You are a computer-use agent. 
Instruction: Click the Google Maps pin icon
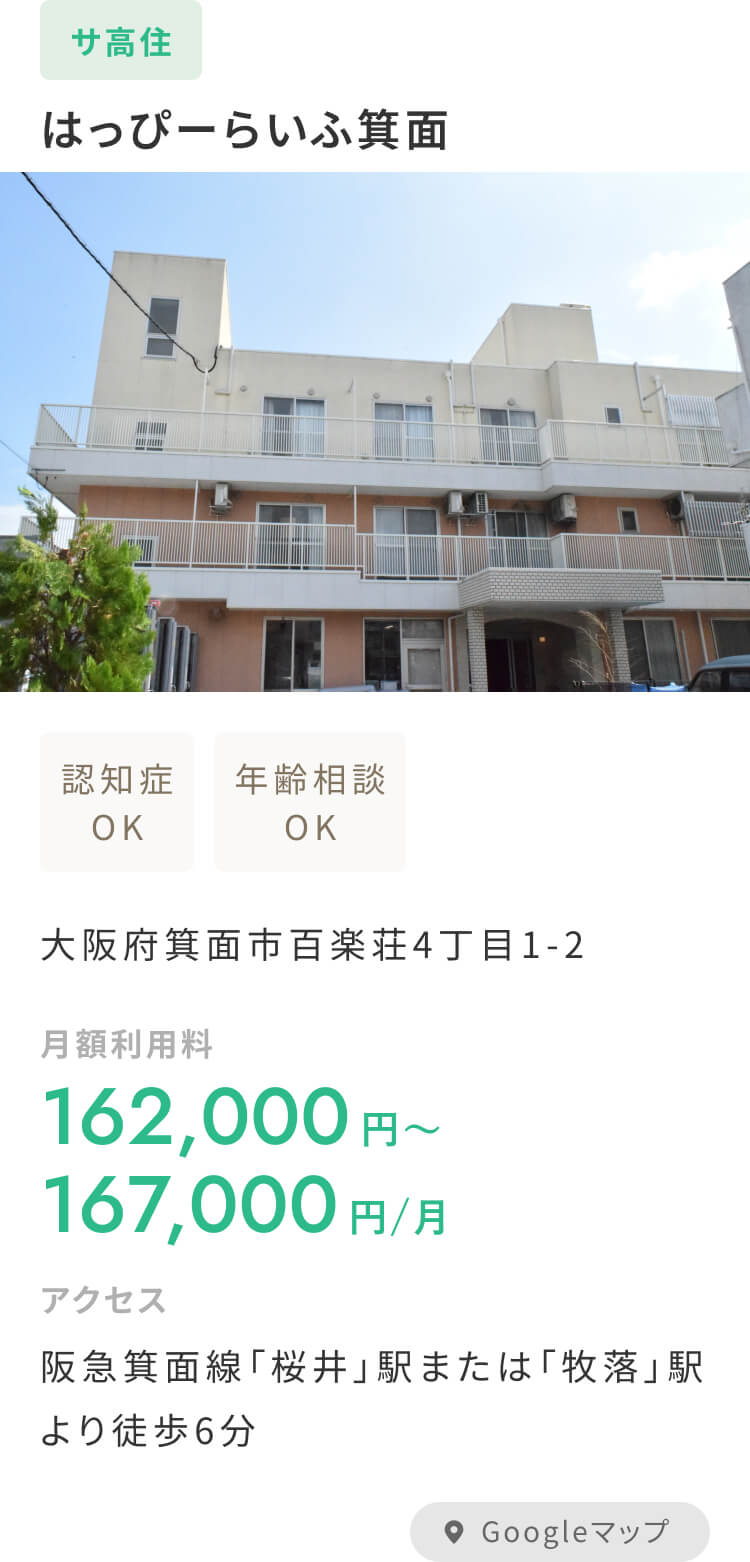457,1531
